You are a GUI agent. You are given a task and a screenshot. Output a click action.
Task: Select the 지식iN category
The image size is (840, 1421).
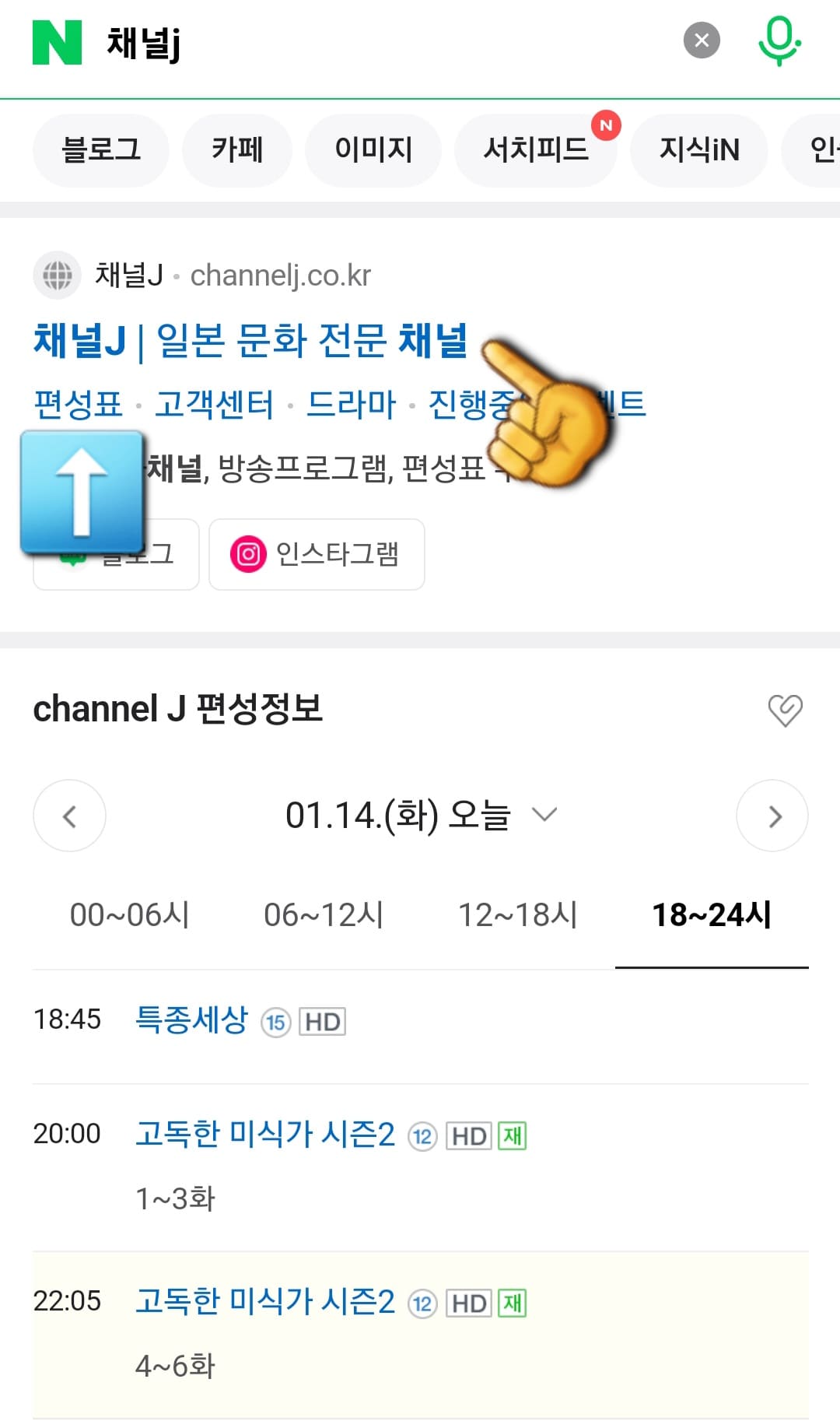pos(698,149)
